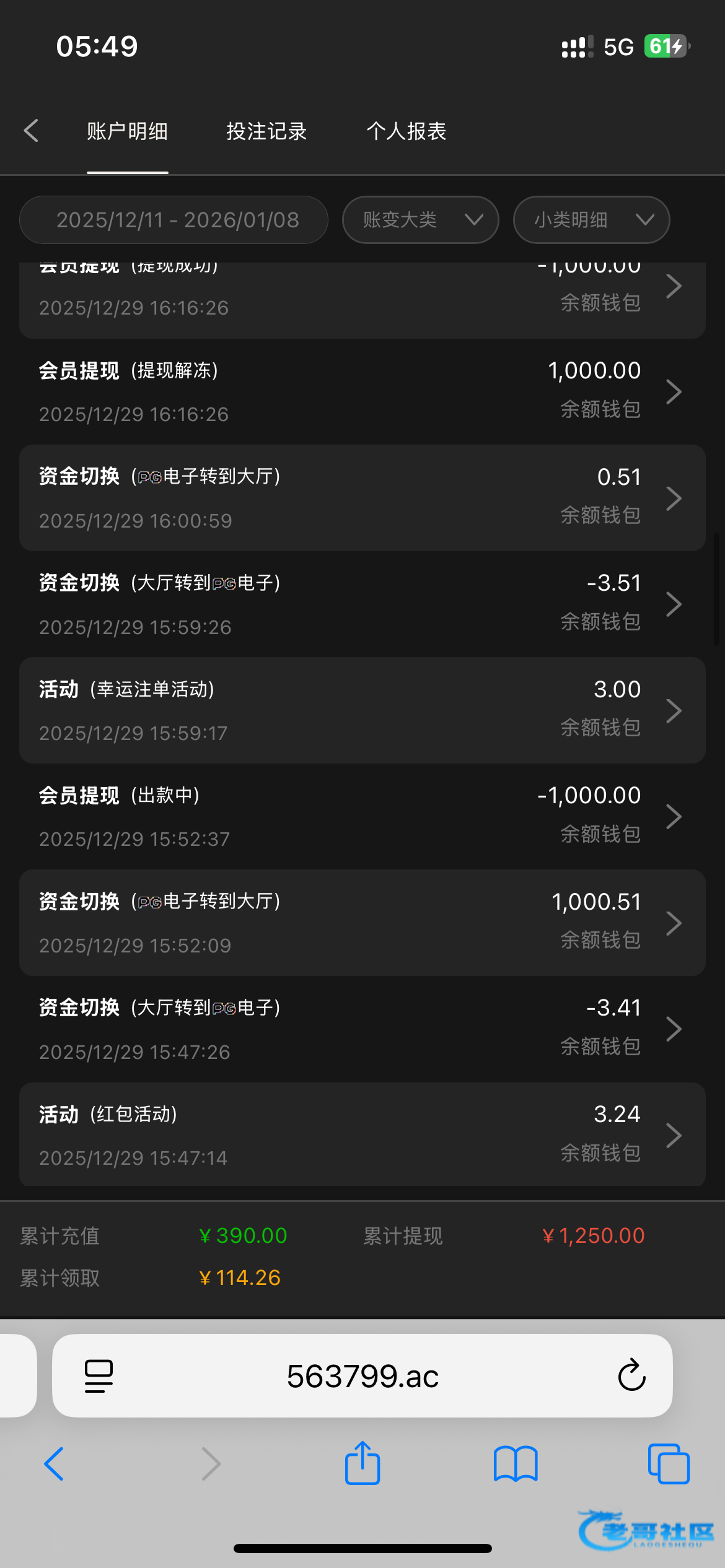Expand the 小类明细 dropdown

coord(591,220)
